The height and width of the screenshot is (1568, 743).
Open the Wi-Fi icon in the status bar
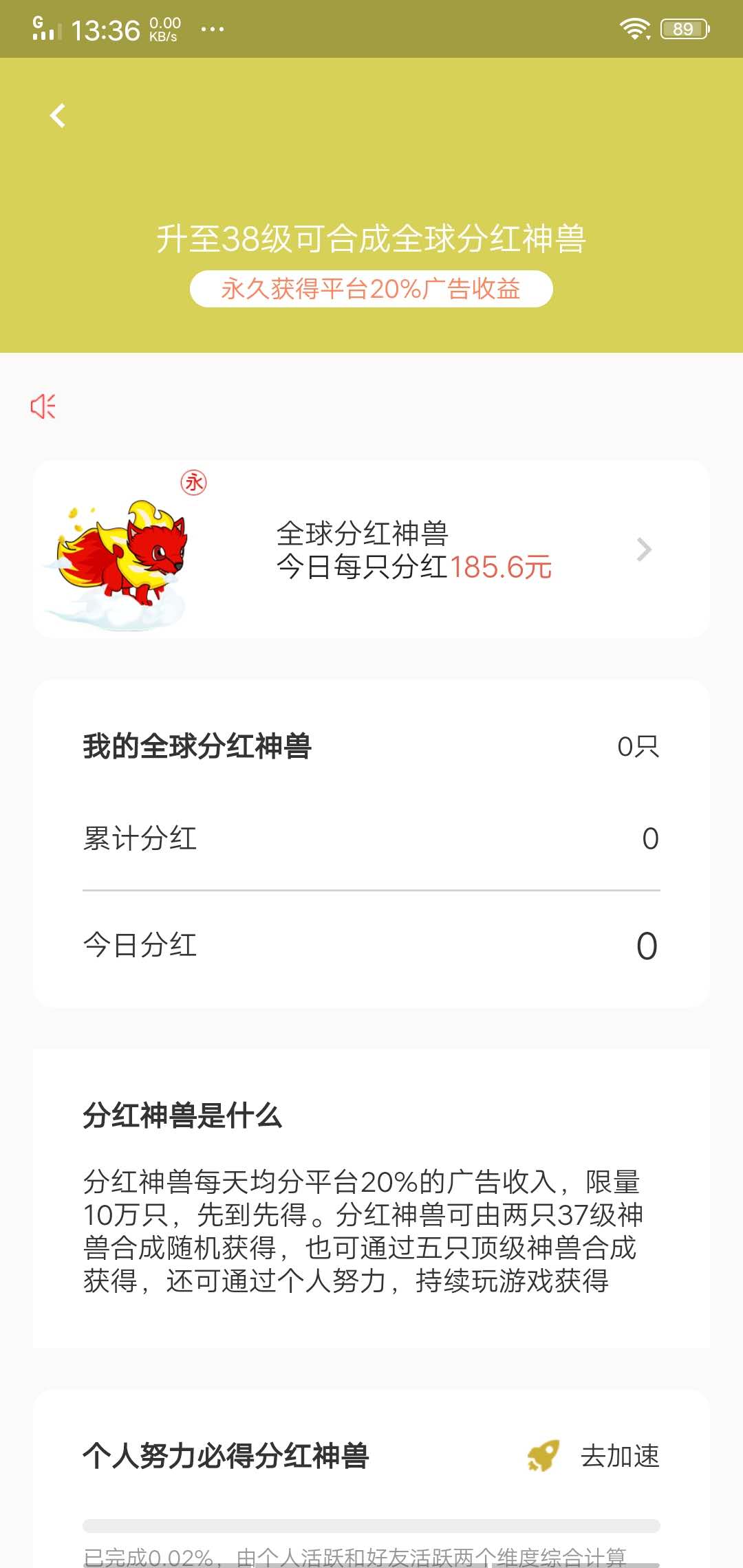[x=634, y=27]
